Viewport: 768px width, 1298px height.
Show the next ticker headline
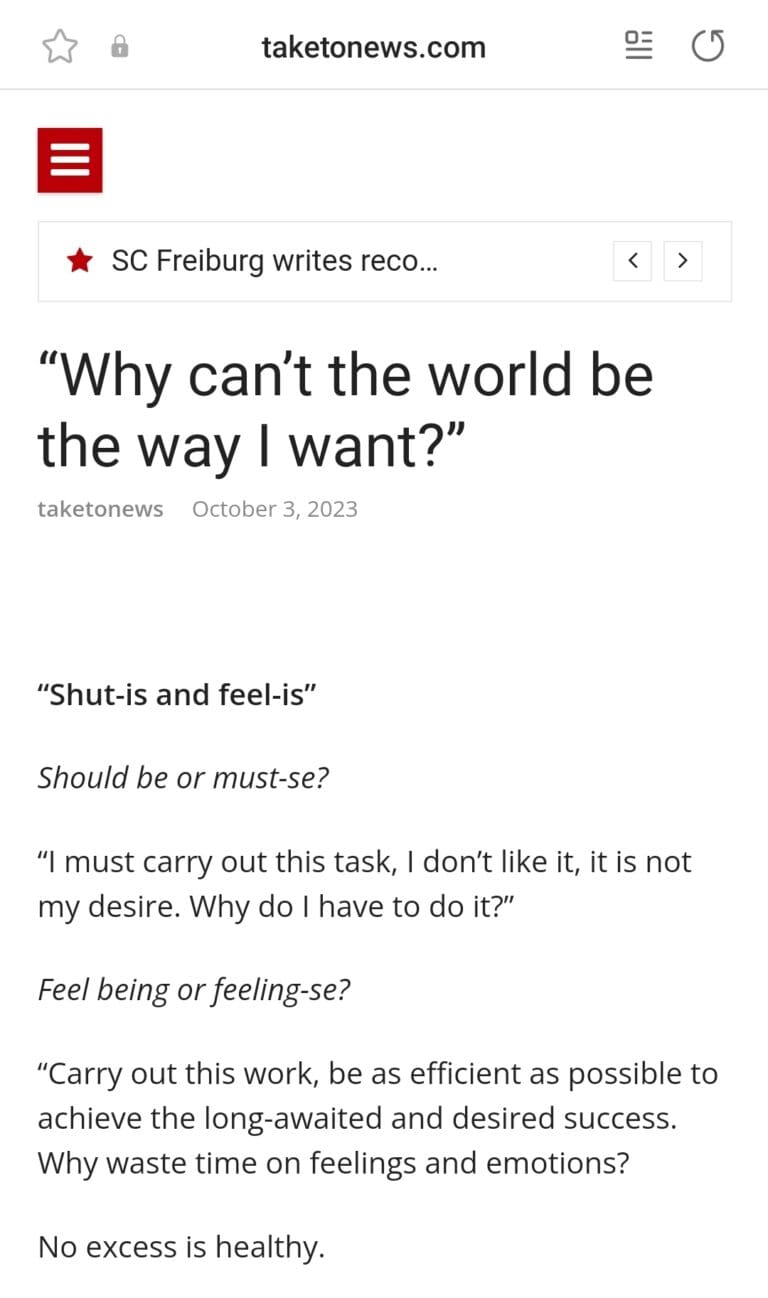pos(683,261)
